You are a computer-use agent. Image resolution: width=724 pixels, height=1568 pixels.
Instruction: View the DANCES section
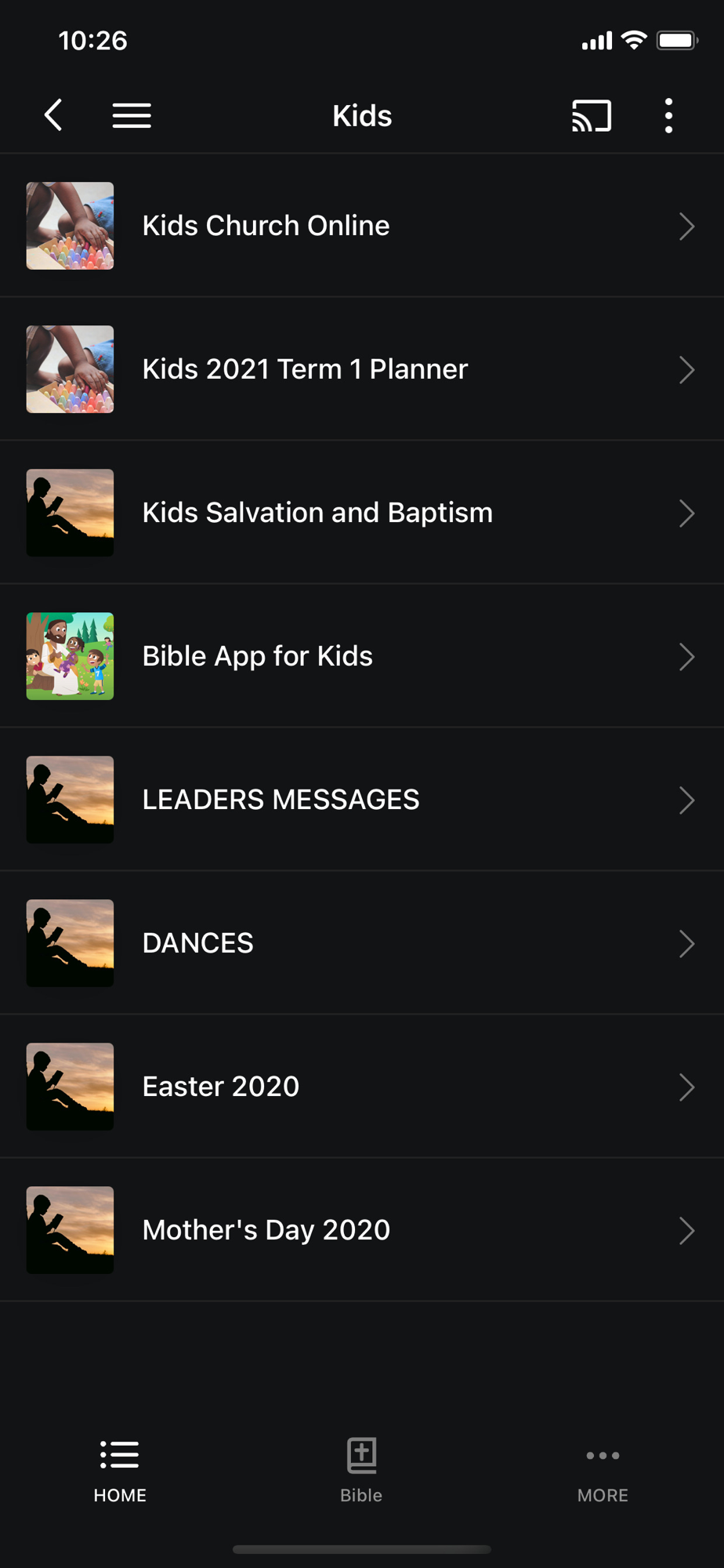point(362,943)
